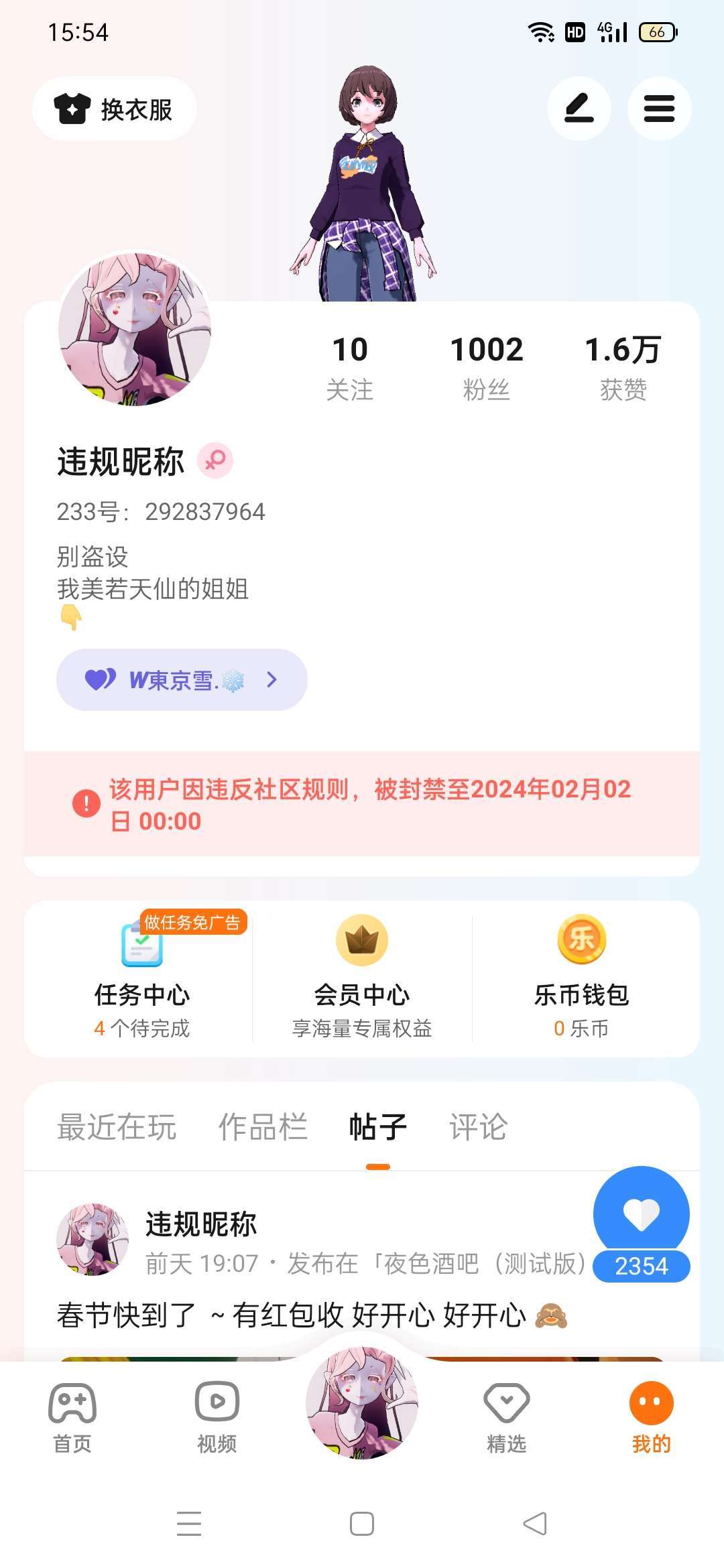Select the 帖子 tab

pos(378,1127)
